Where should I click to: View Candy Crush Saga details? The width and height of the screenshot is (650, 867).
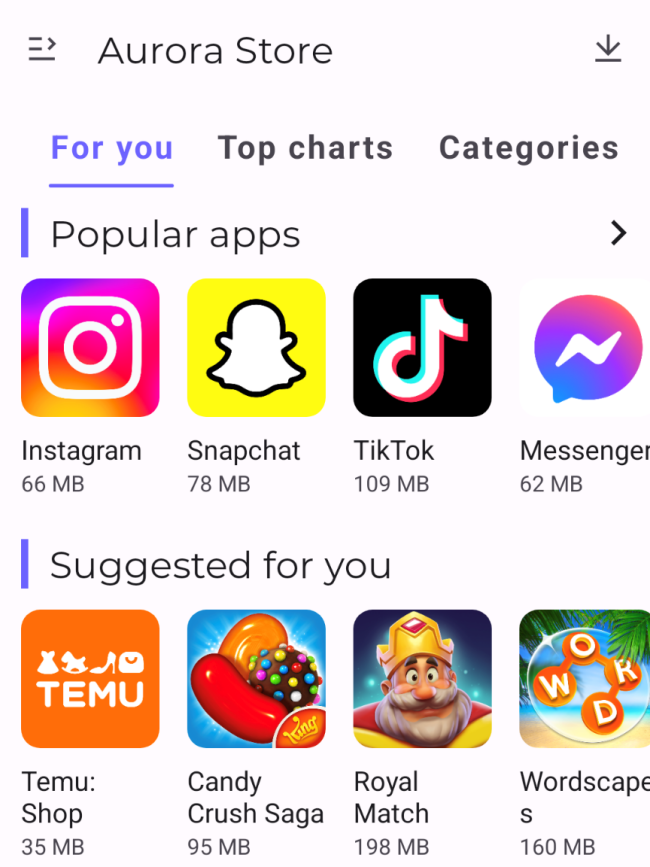(x=256, y=679)
